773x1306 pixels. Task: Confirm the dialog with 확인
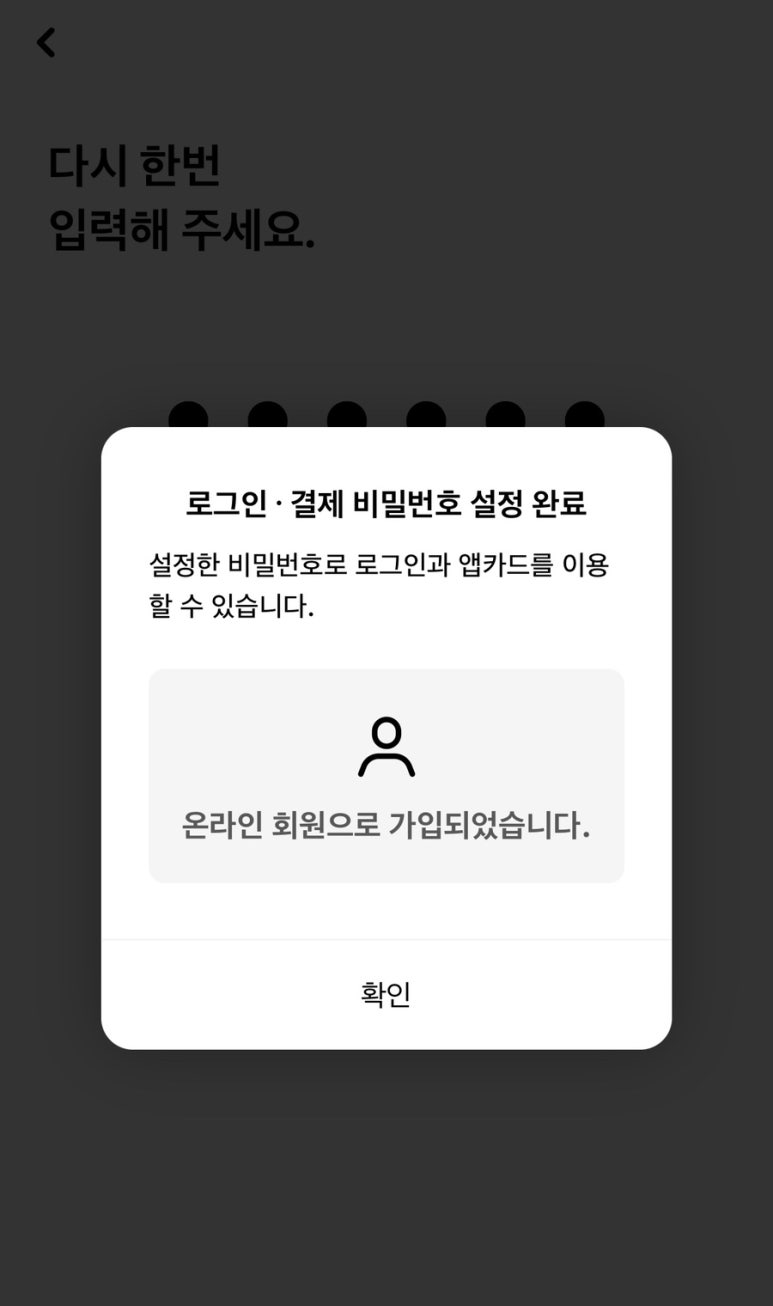tap(386, 994)
